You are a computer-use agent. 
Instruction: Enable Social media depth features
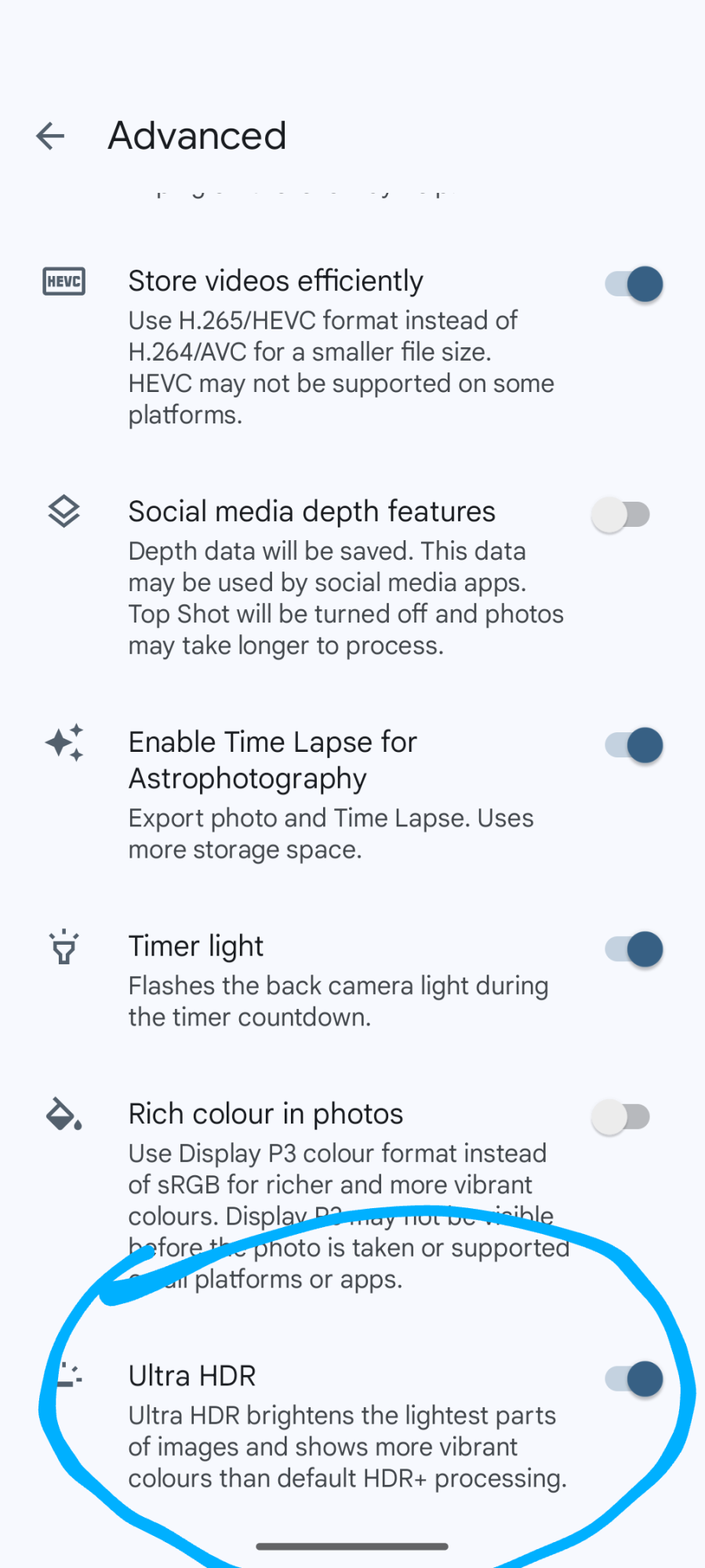click(x=621, y=515)
